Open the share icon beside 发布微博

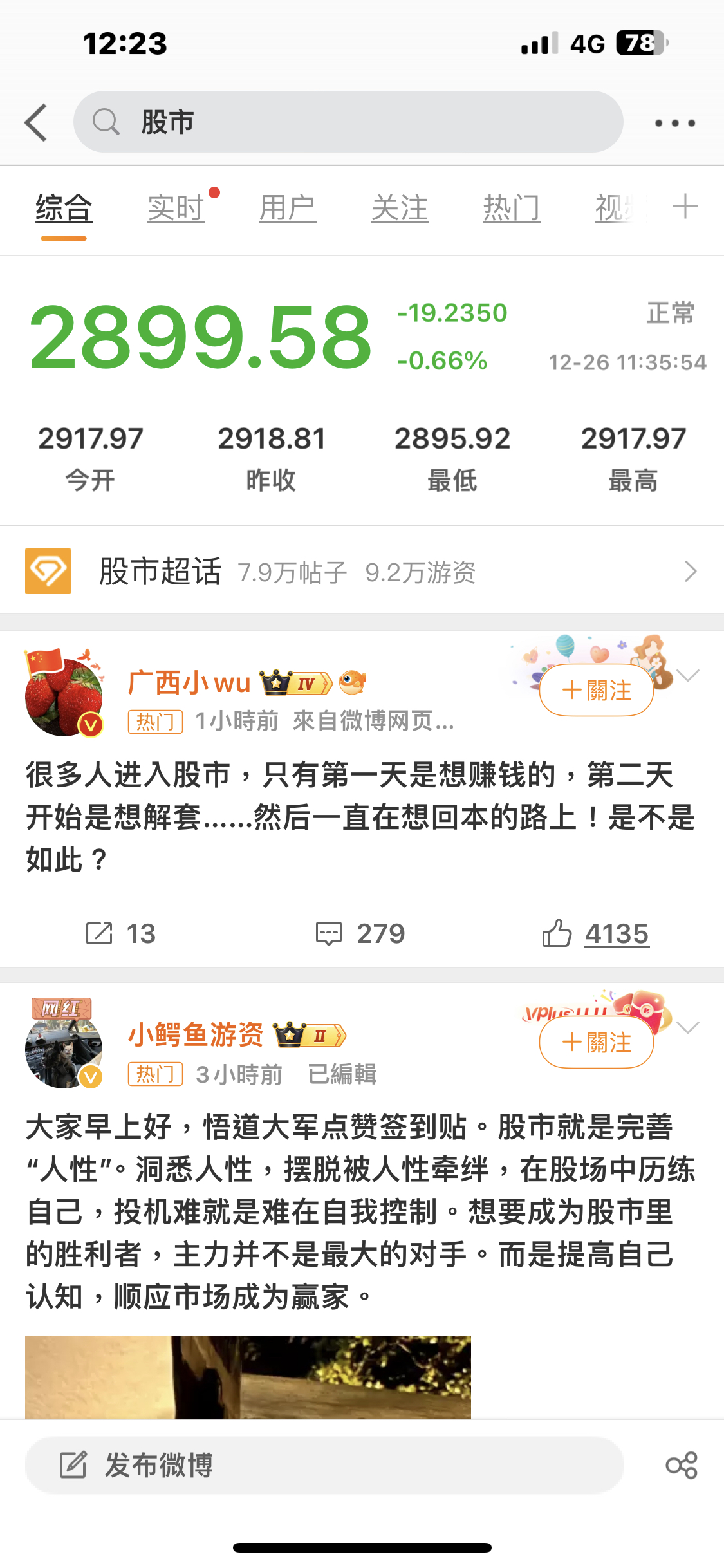[x=682, y=1465]
